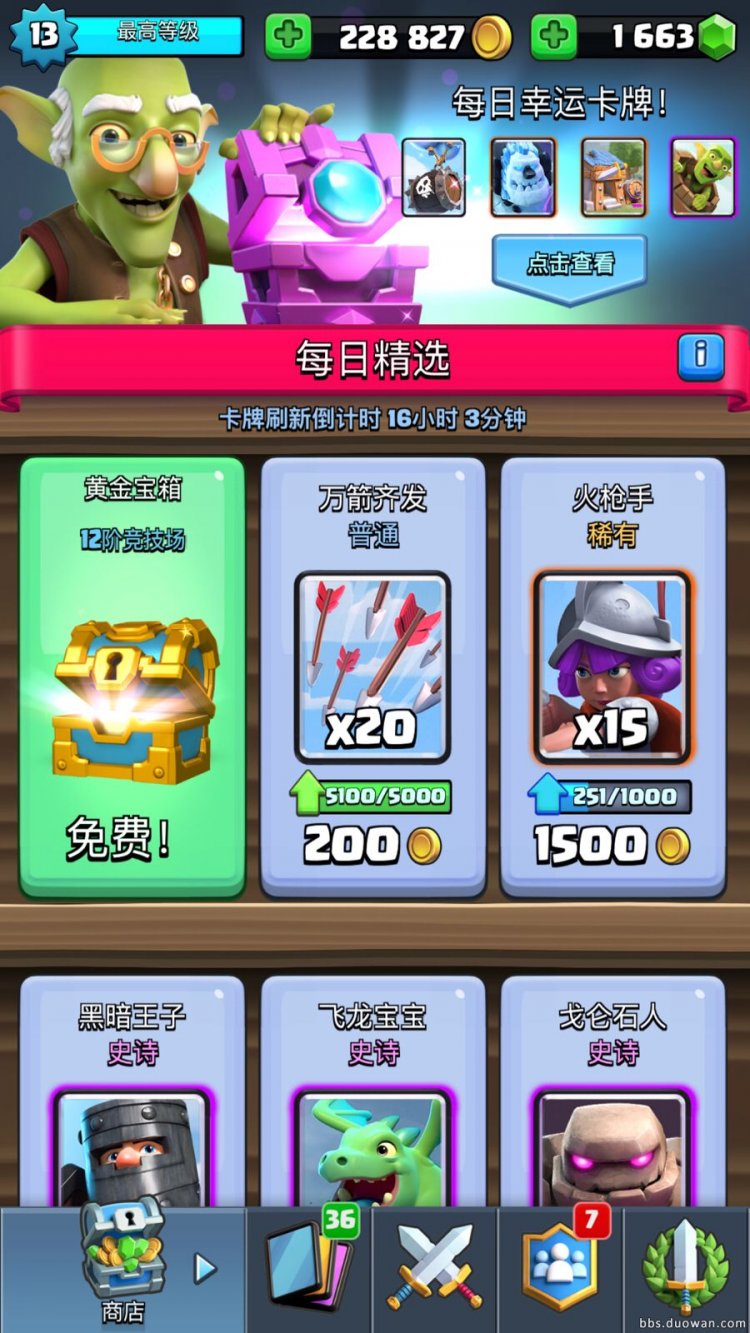Open the 每日精选 info button
This screenshot has width=750, height=1333.
700,357
